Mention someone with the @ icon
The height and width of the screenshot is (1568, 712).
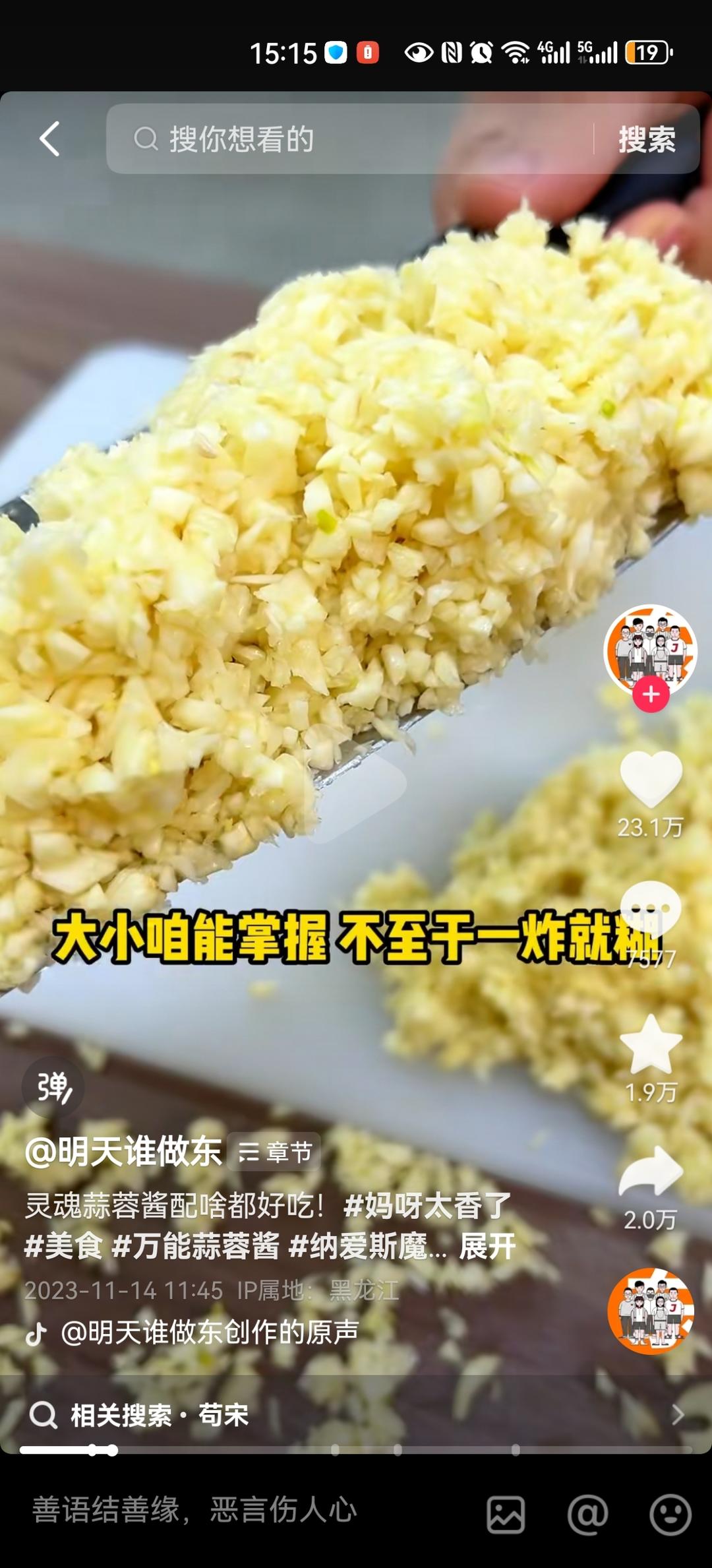pos(587,1514)
